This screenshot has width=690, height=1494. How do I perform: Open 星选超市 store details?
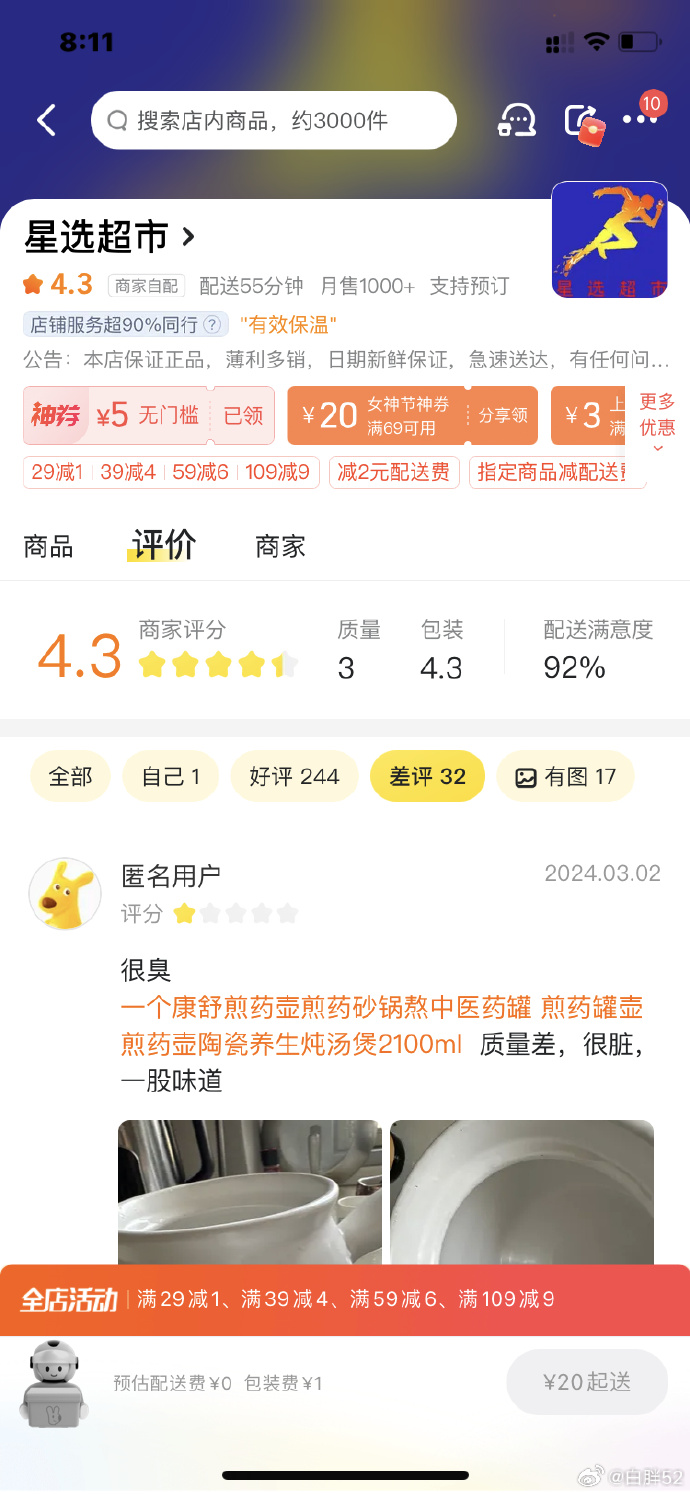(110, 237)
